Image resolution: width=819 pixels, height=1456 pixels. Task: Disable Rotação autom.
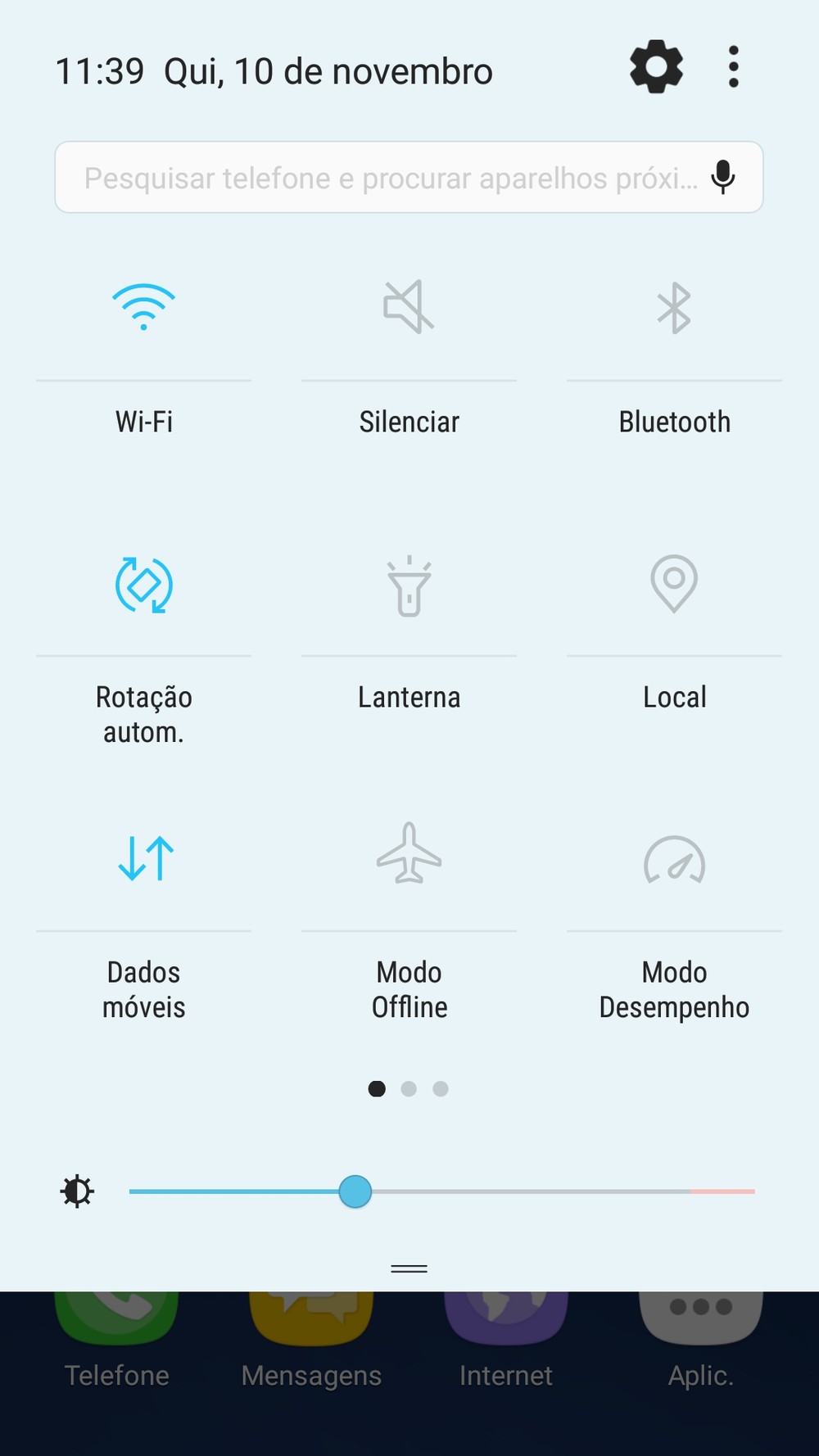(x=144, y=585)
